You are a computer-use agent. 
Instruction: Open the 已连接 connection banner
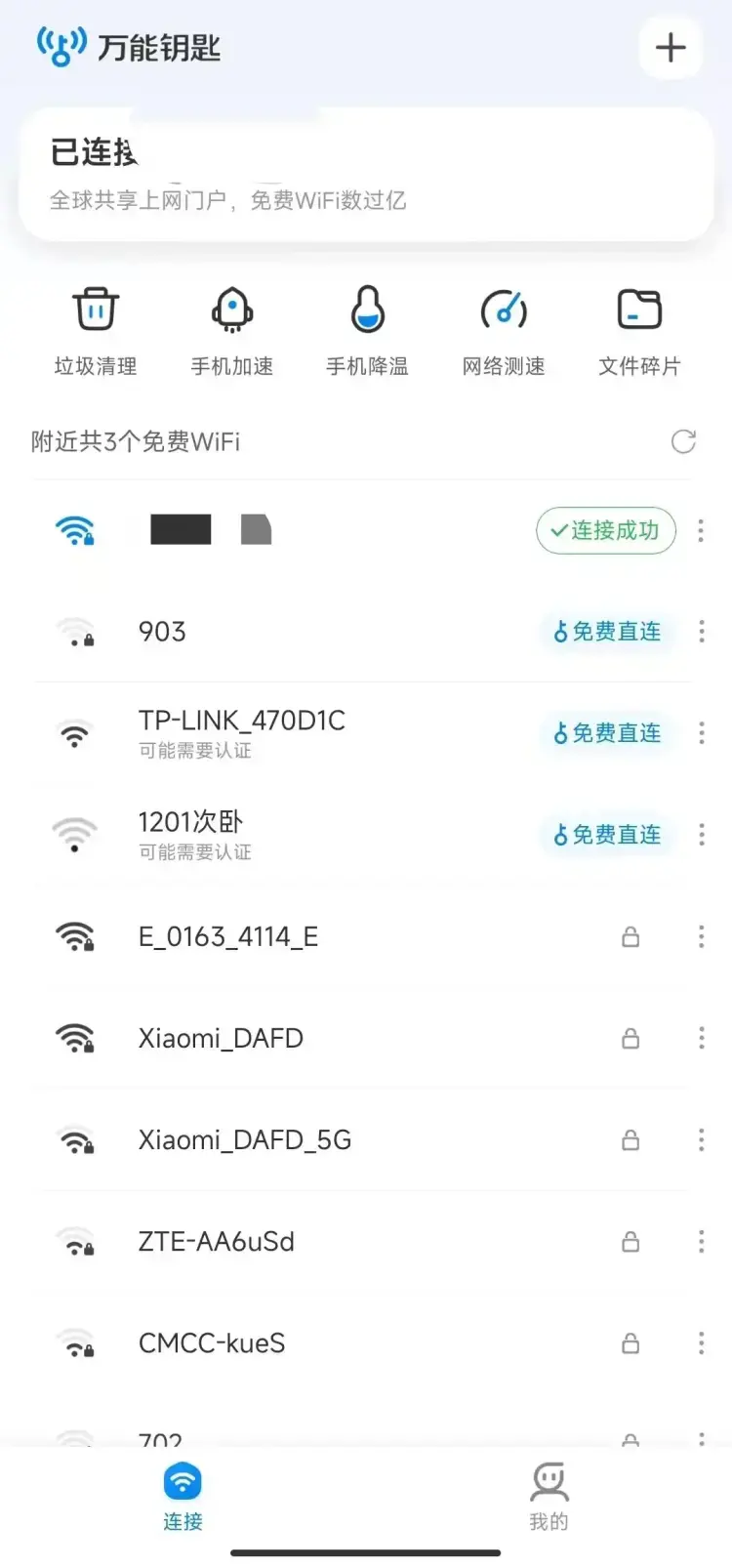coord(366,176)
